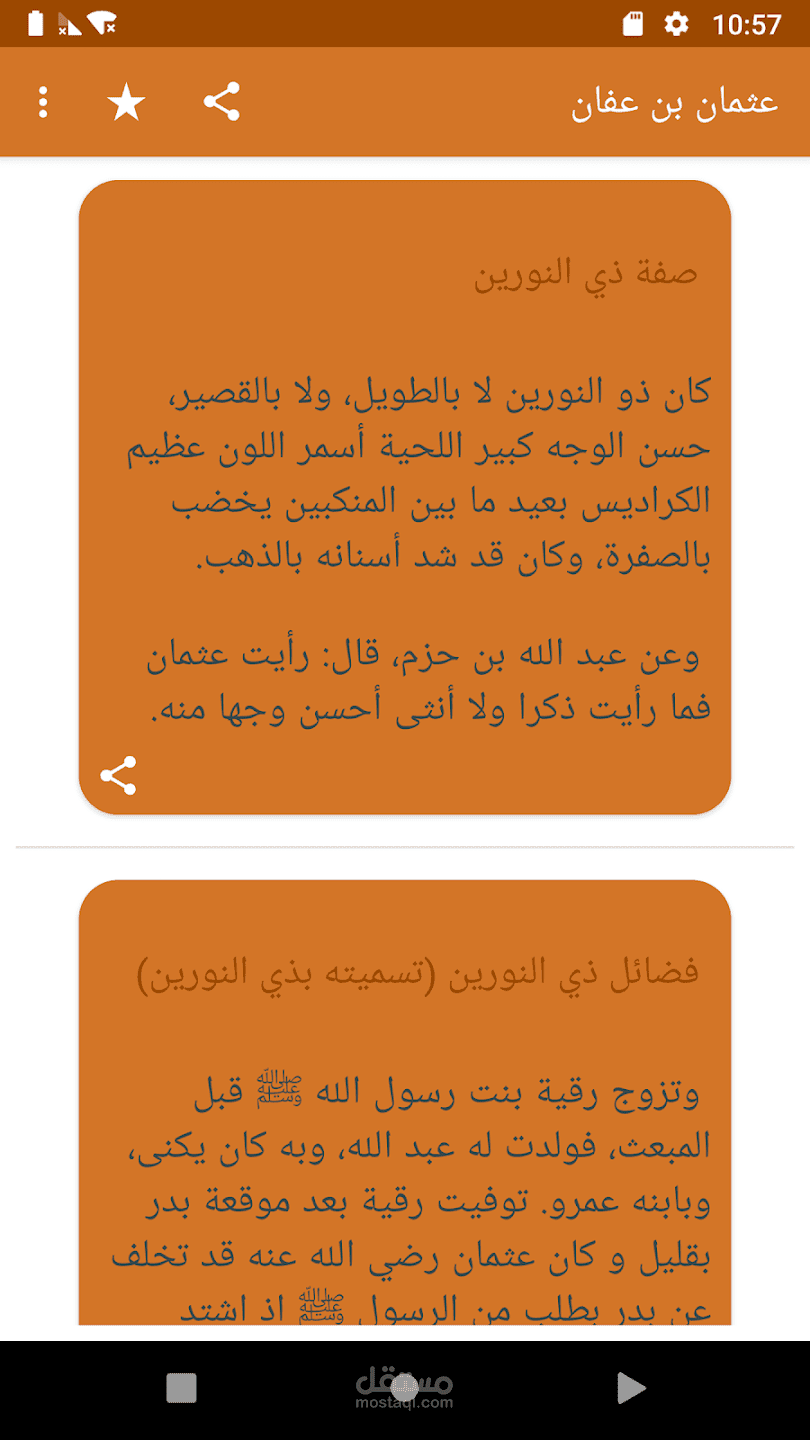The height and width of the screenshot is (1440, 810).
Task: Share the صفة ذي النورين card
Action: point(118,776)
